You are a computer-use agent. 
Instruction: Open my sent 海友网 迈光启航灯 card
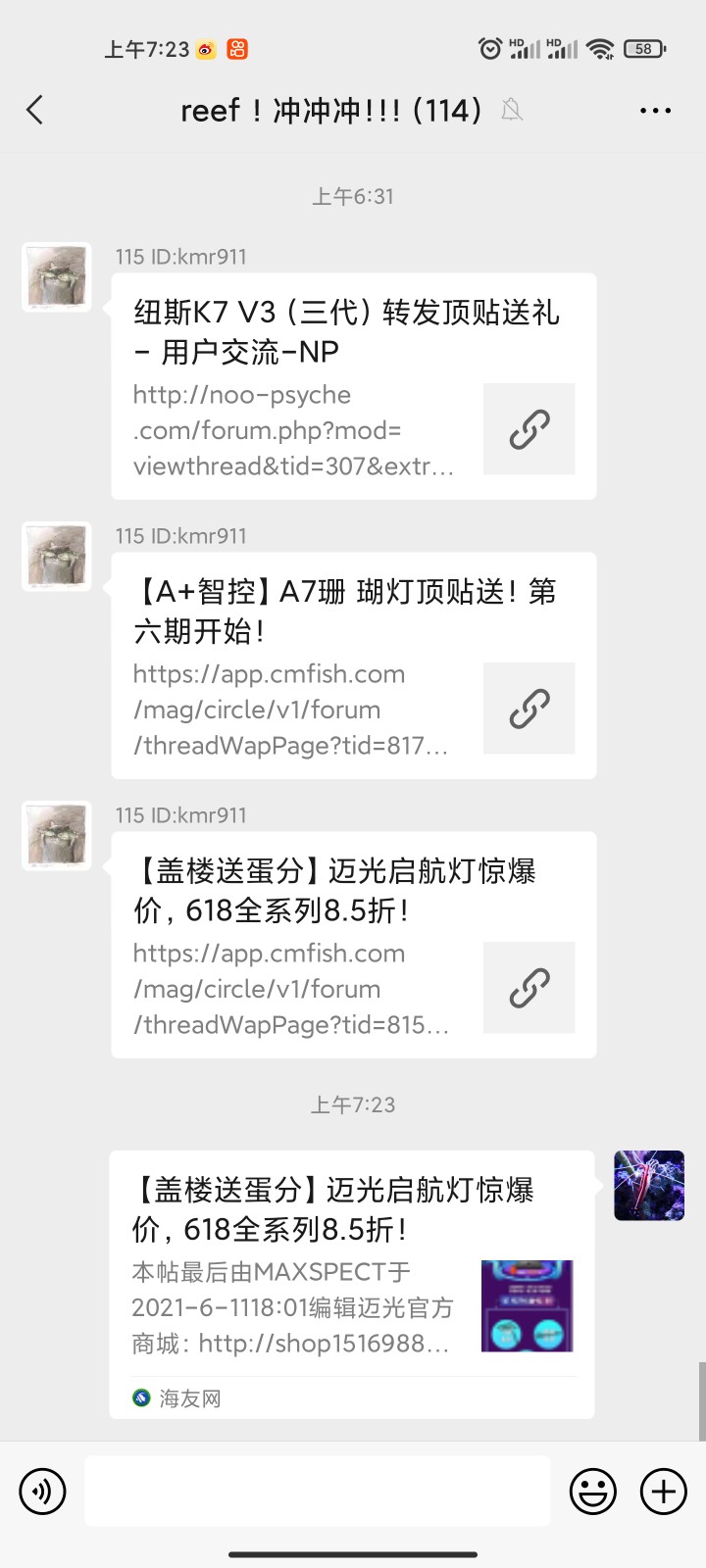point(351,1284)
